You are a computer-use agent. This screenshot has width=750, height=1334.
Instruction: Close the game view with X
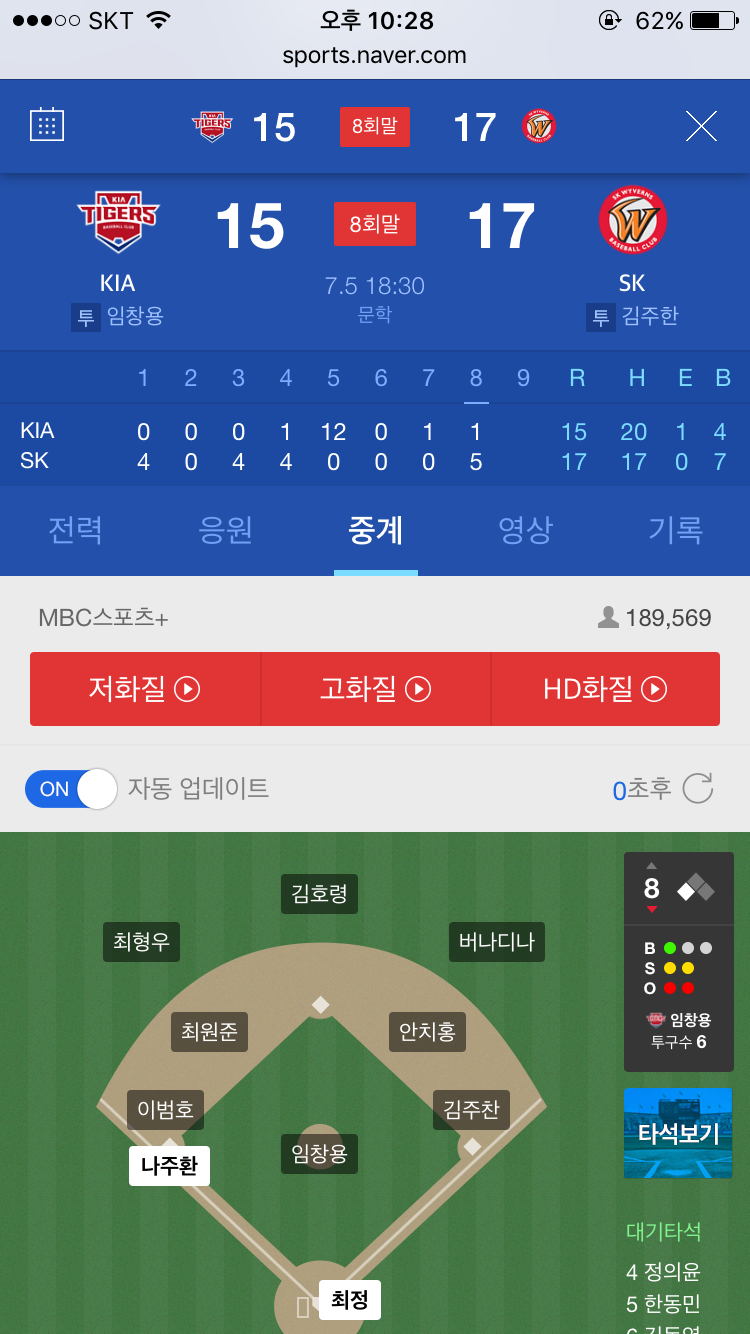pos(701,126)
